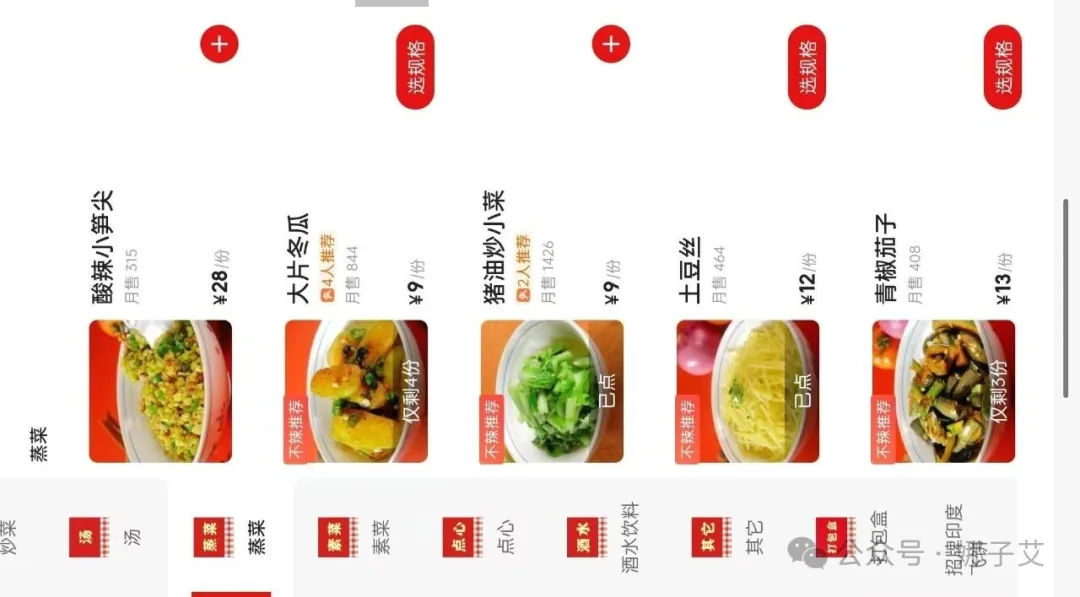This screenshot has width=1080, height=597.
Task: Add 猪油炒小菜 with the plus button
Action: tap(611, 44)
